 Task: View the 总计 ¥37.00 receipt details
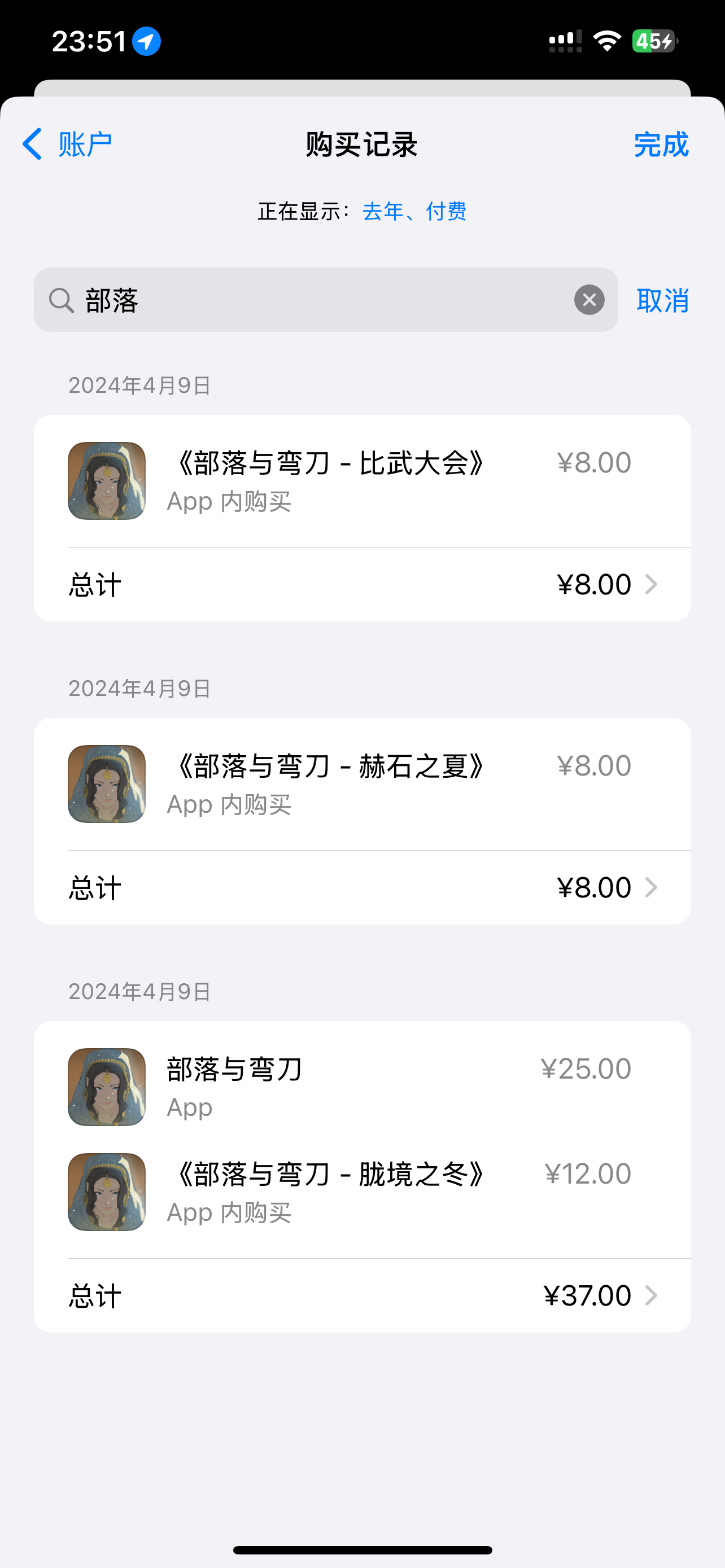362,1295
